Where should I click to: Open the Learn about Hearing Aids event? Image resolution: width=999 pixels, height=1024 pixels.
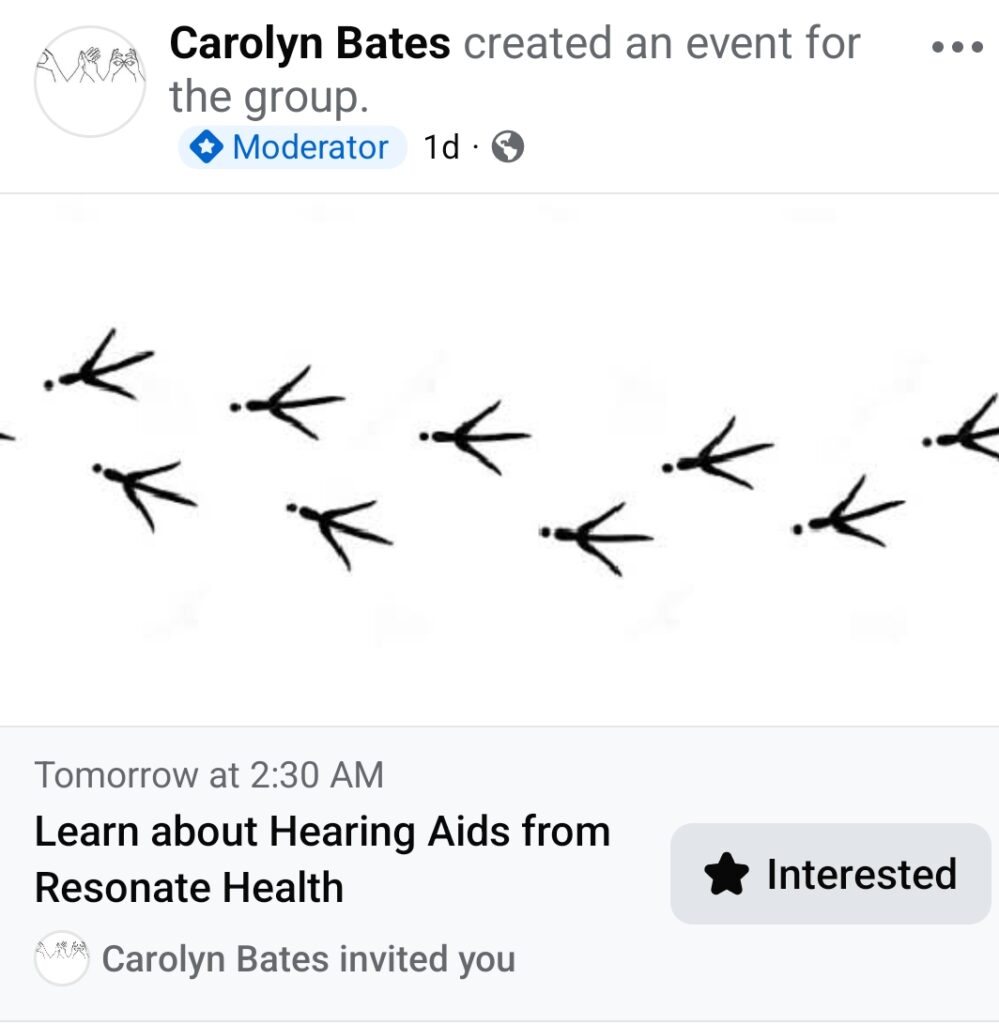coord(322,859)
